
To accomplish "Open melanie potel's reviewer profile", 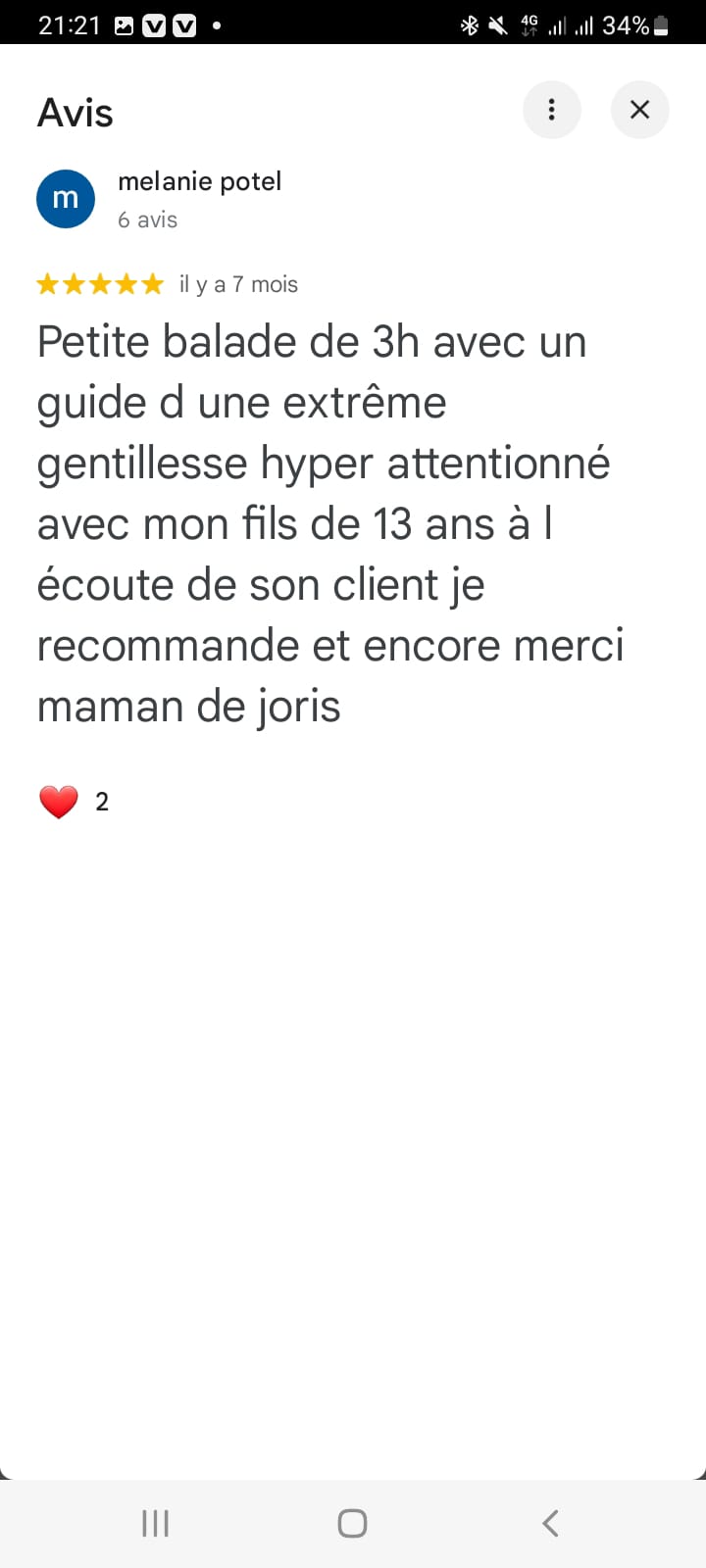I will click(199, 182).
